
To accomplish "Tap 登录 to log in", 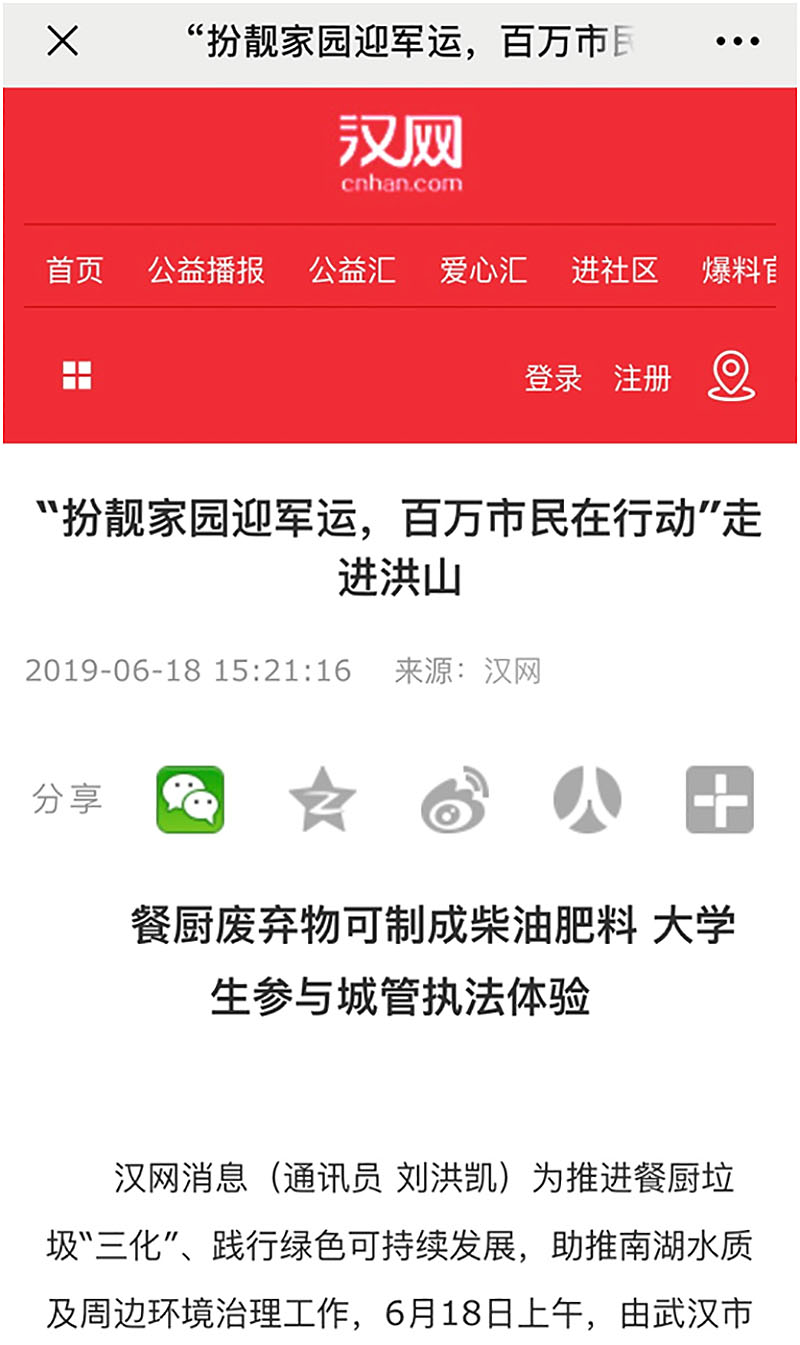I will [x=553, y=378].
